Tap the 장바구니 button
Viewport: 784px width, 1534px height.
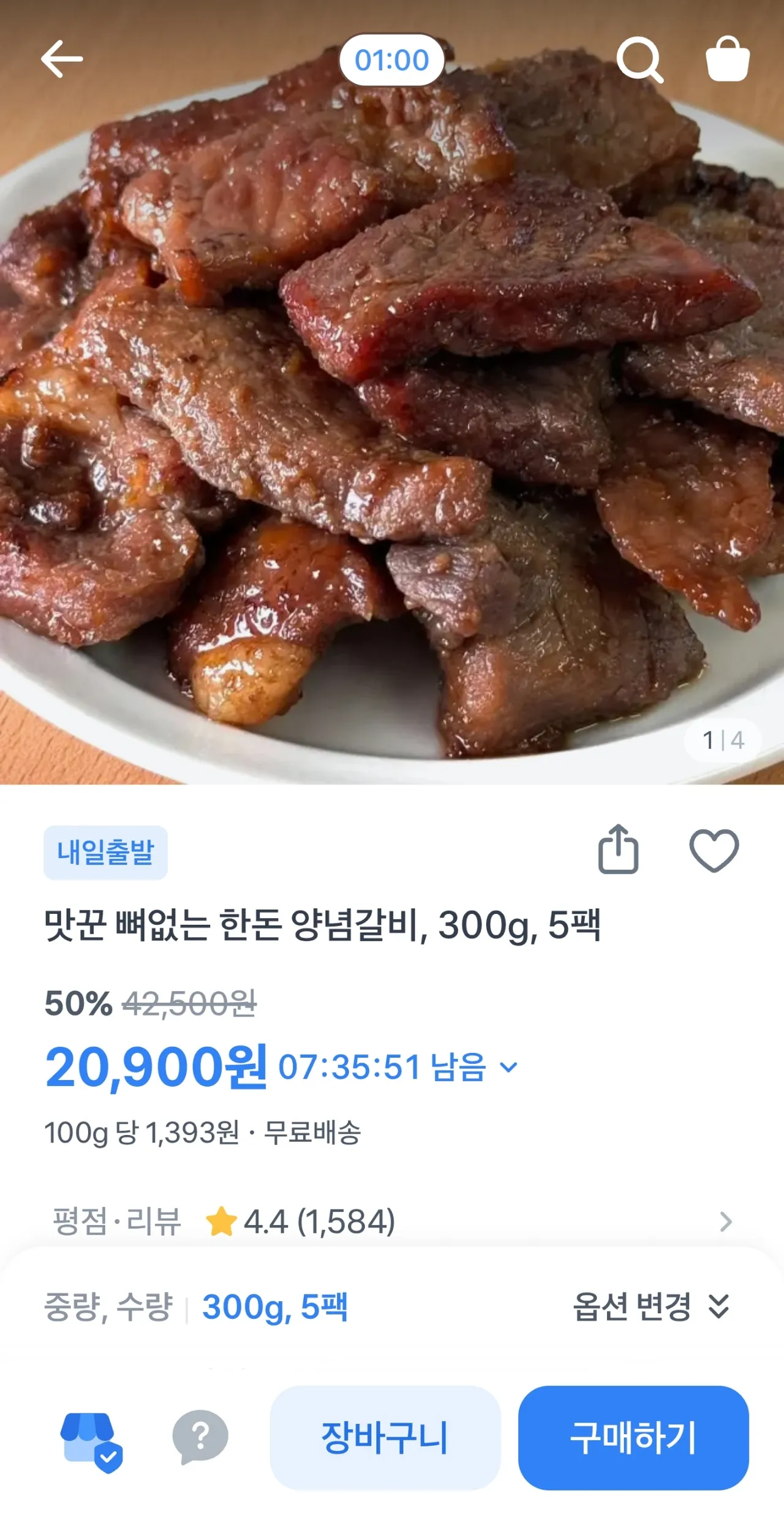point(385,1438)
